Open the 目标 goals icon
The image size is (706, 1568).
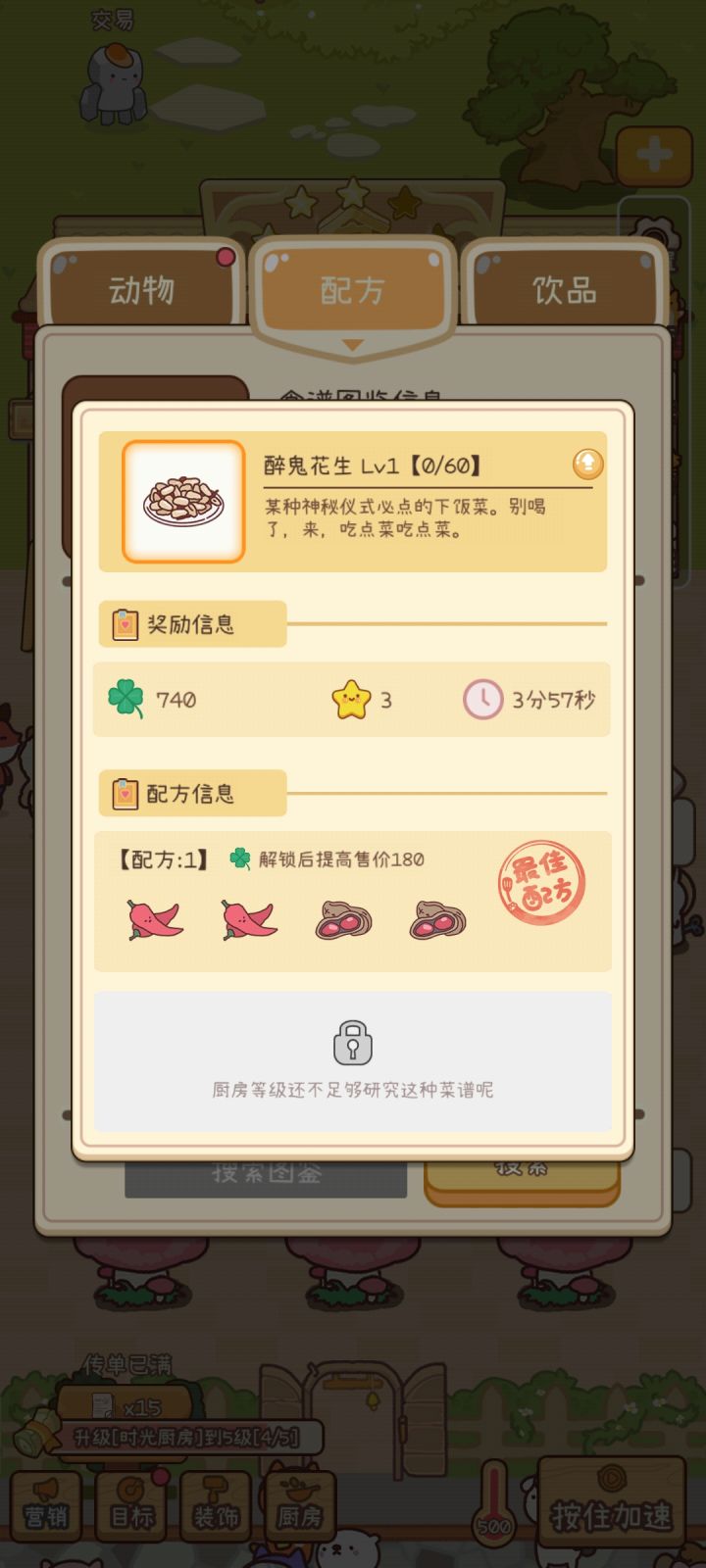pos(130,1502)
